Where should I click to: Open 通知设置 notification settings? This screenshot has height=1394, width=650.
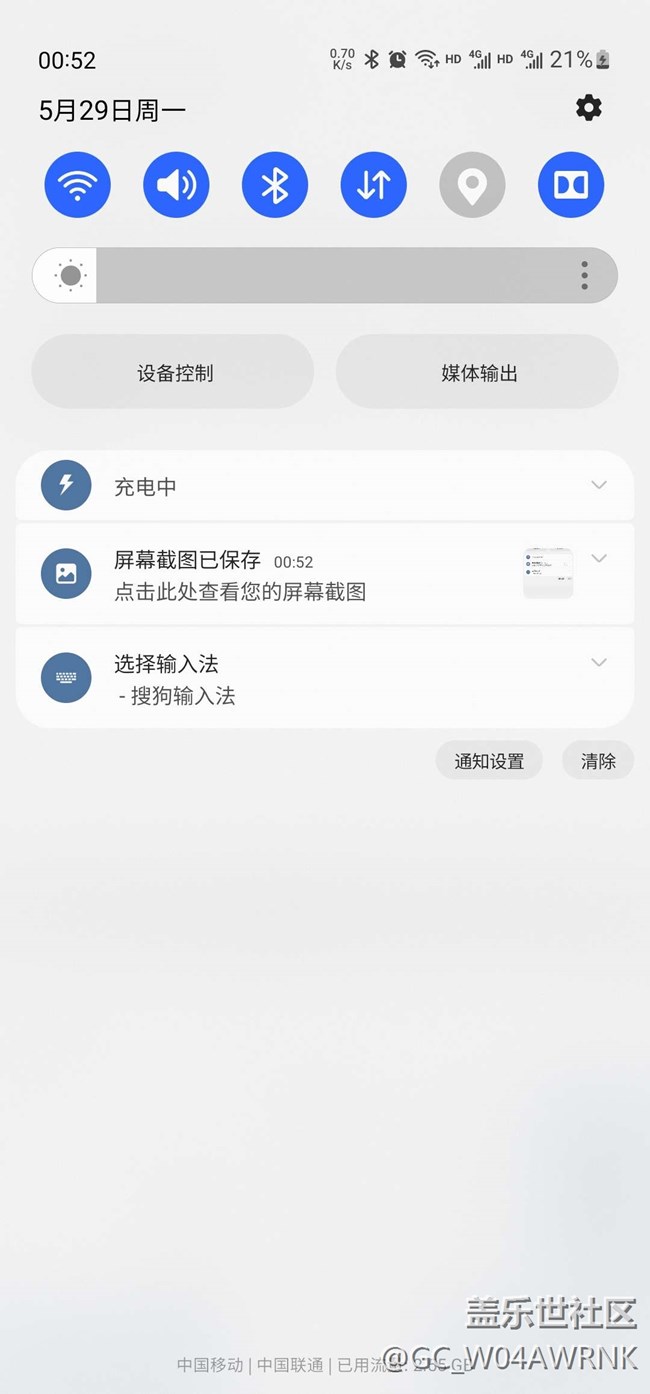pyautogui.click(x=489, y=761)
